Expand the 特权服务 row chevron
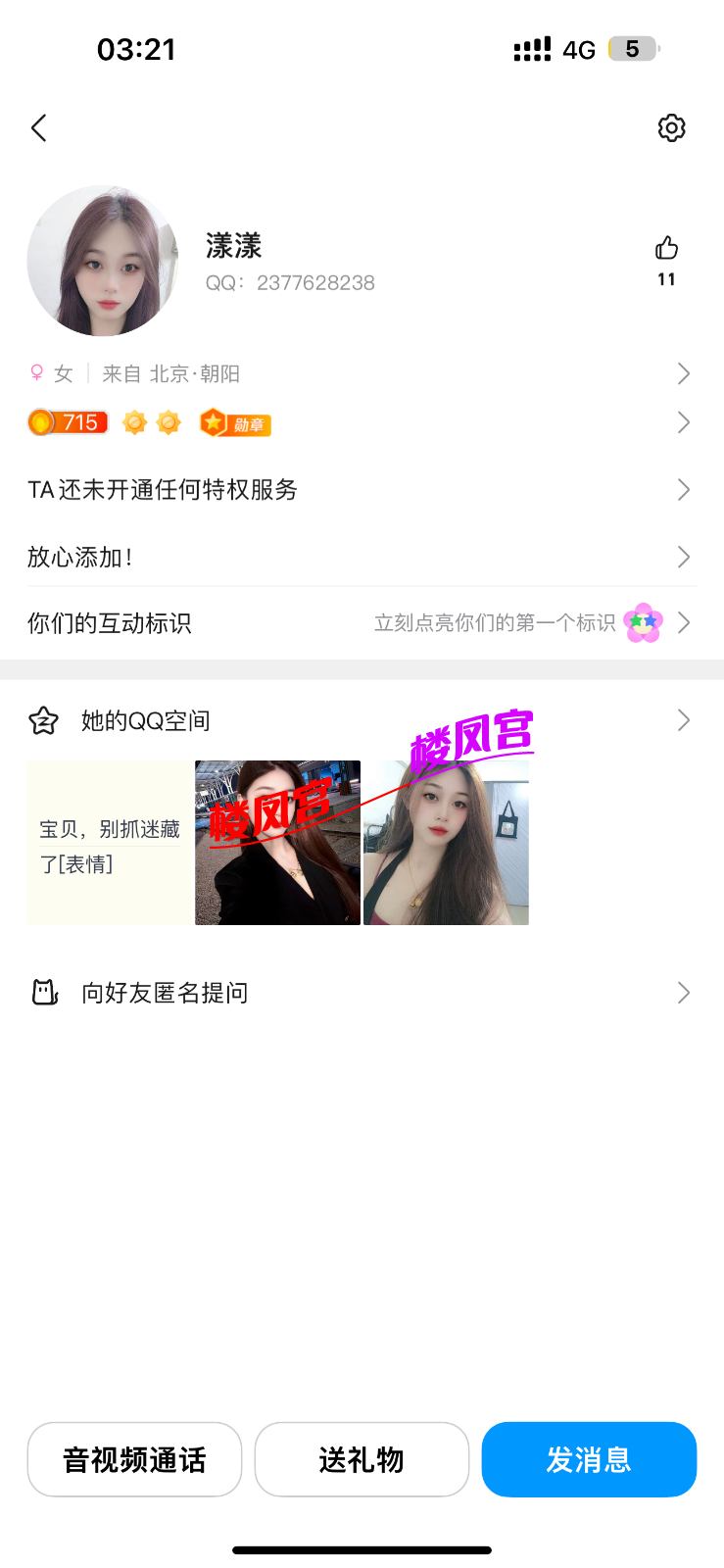The height and width of the screenshot is (1568, 724). coord(683,489)
